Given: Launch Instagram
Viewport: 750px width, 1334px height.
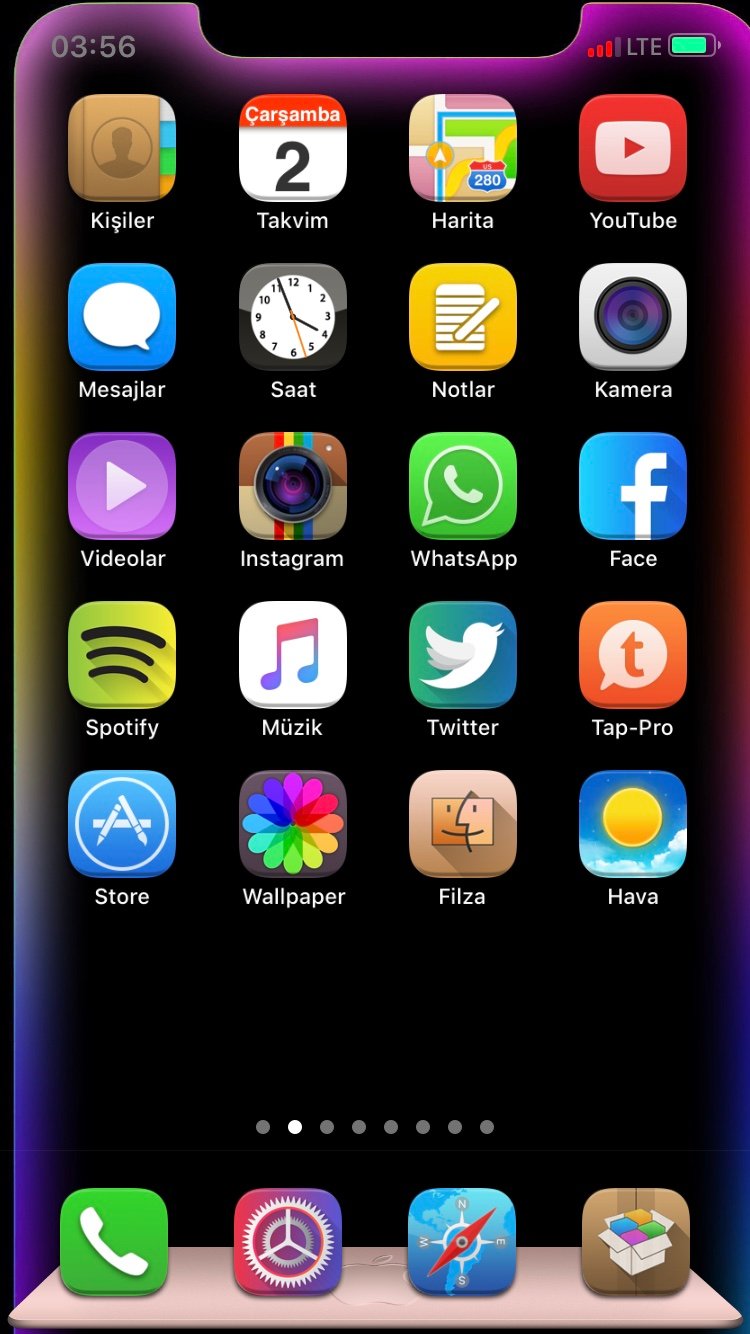Looking at the screenshot, I should 293,486.
